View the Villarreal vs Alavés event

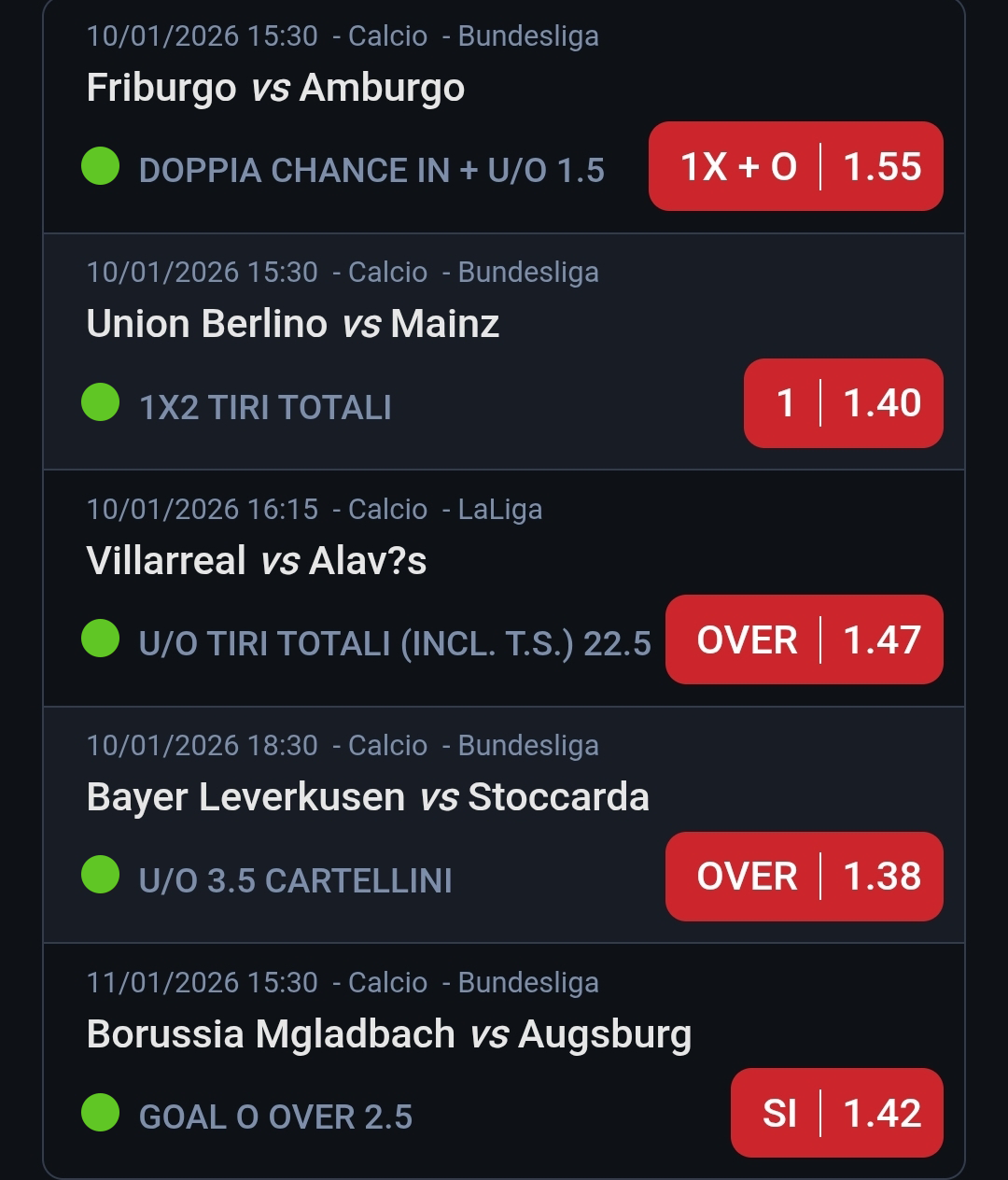click(257, 561)
